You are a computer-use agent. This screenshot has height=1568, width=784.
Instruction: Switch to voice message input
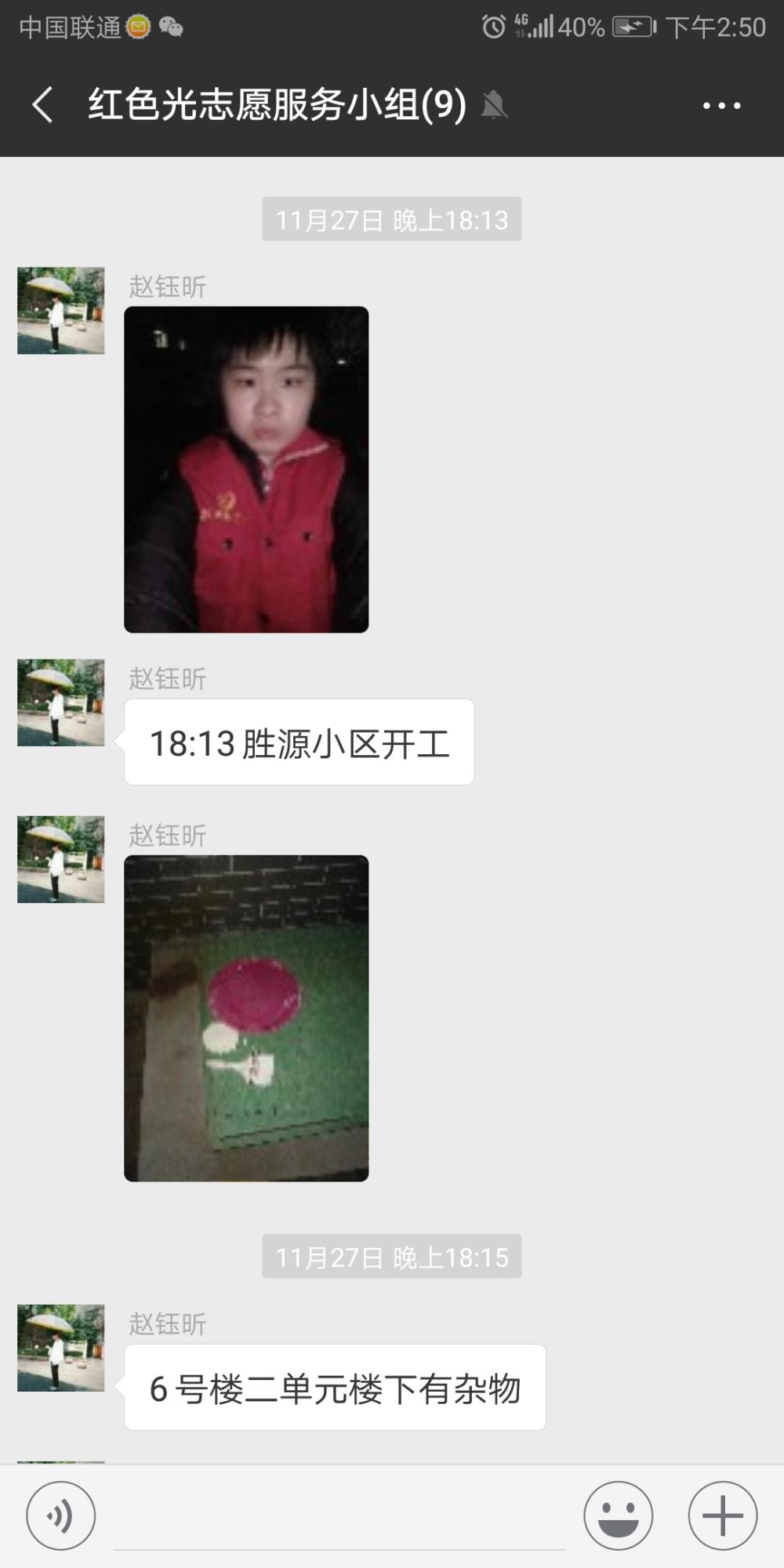pyautogui.click(x=61, y=1515)
